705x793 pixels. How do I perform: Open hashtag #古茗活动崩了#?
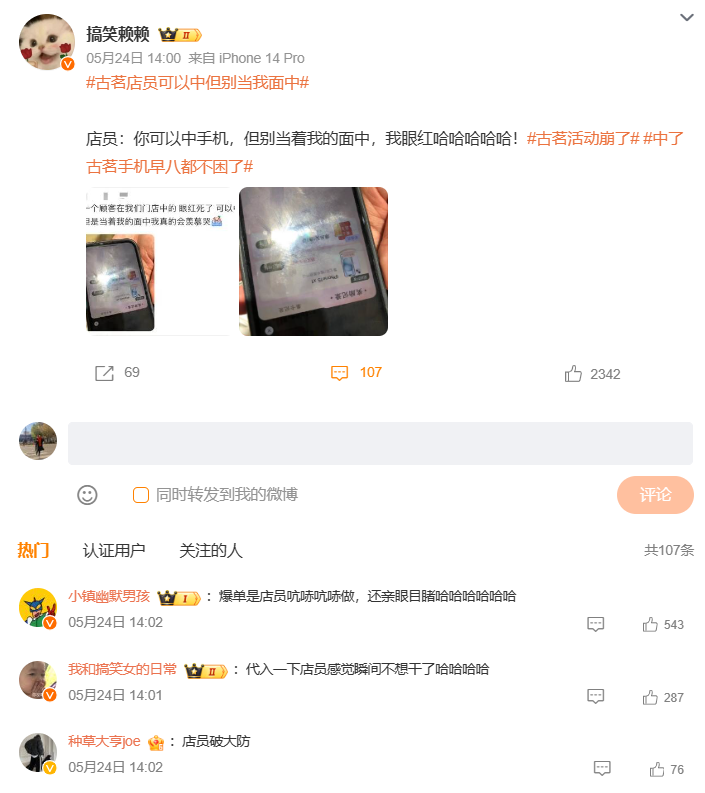tap(582, 139)
